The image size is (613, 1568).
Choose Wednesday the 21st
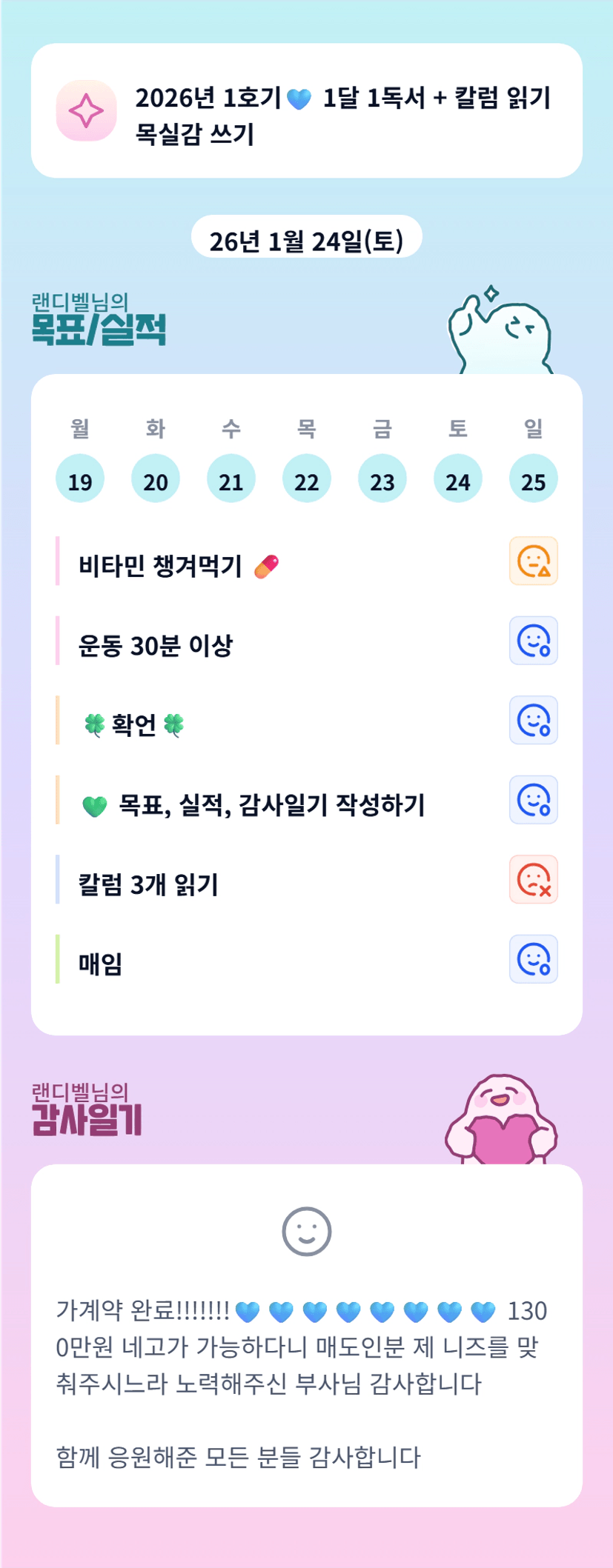pos(231,479)
